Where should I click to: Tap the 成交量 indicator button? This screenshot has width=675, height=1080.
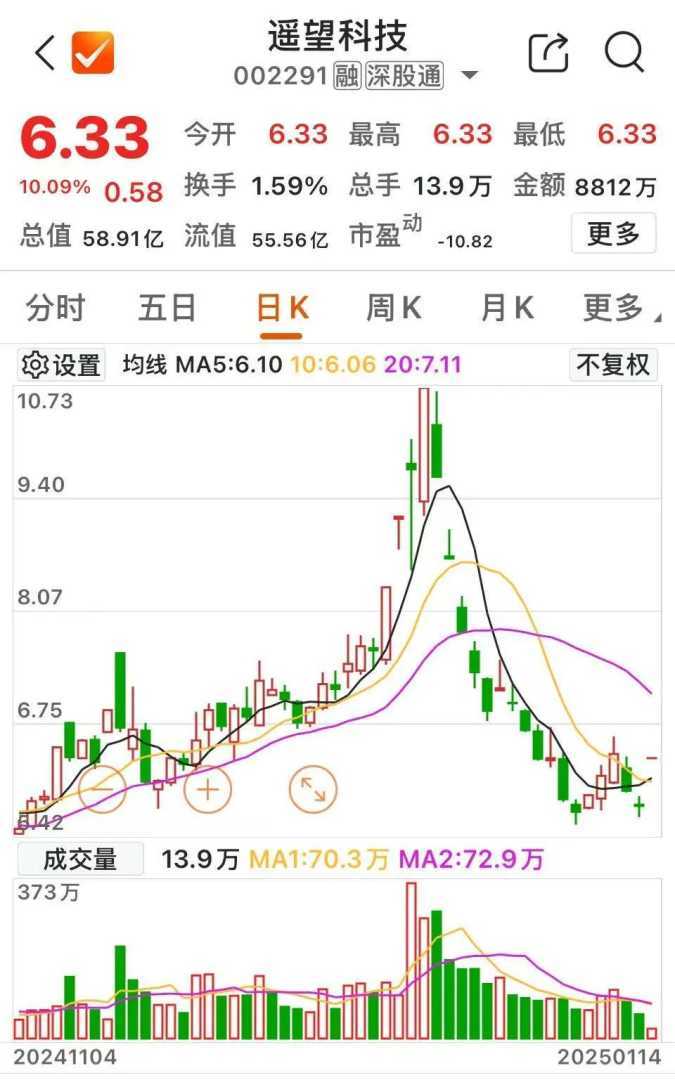(x=80, y=858)
